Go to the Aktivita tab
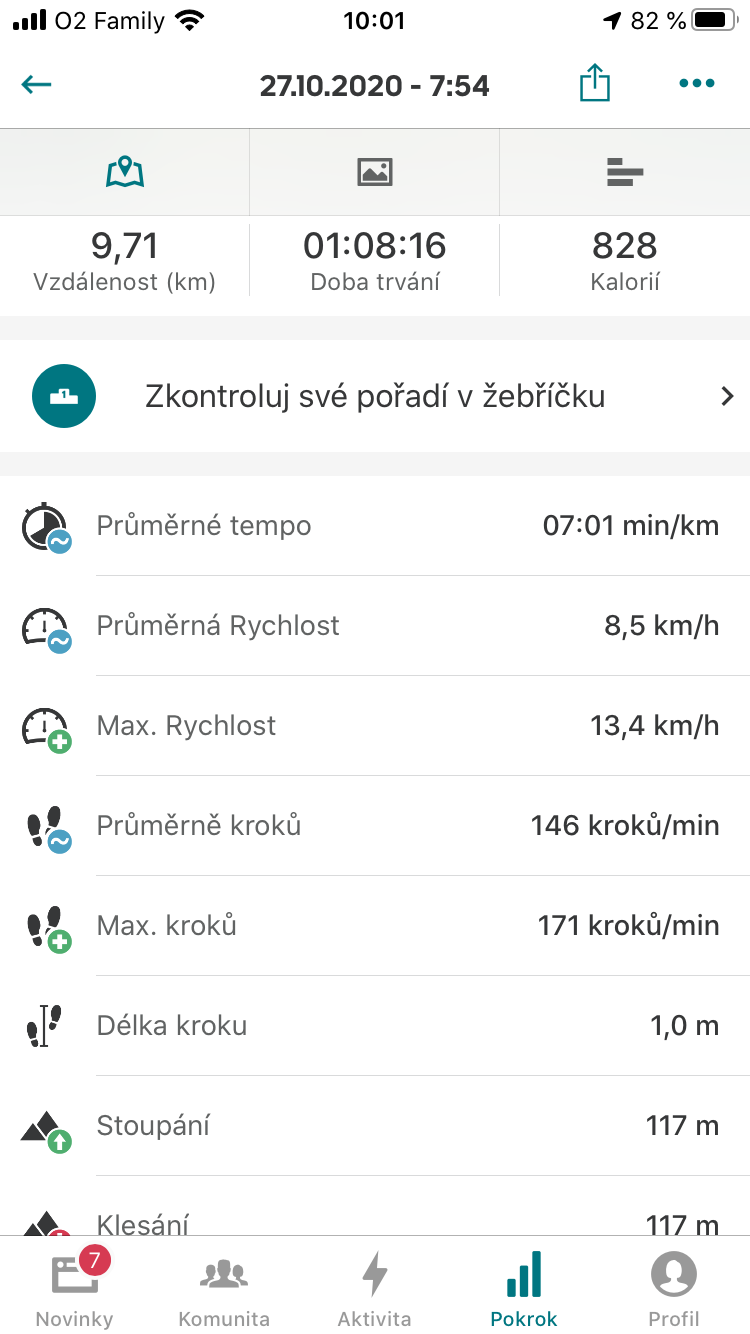Screen dimensions: 750x1334 pyautogui.click(x=375, y=1287)
